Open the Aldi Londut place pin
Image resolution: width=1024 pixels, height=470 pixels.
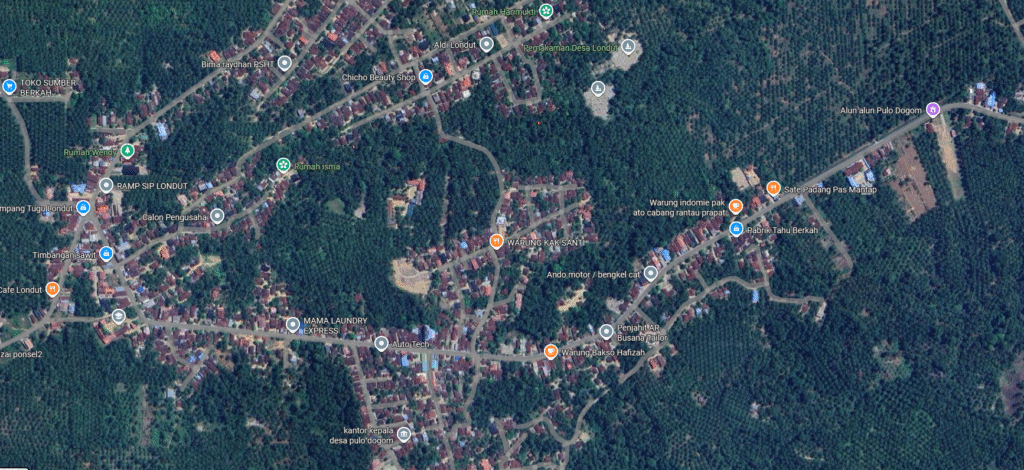pos(486,43)
